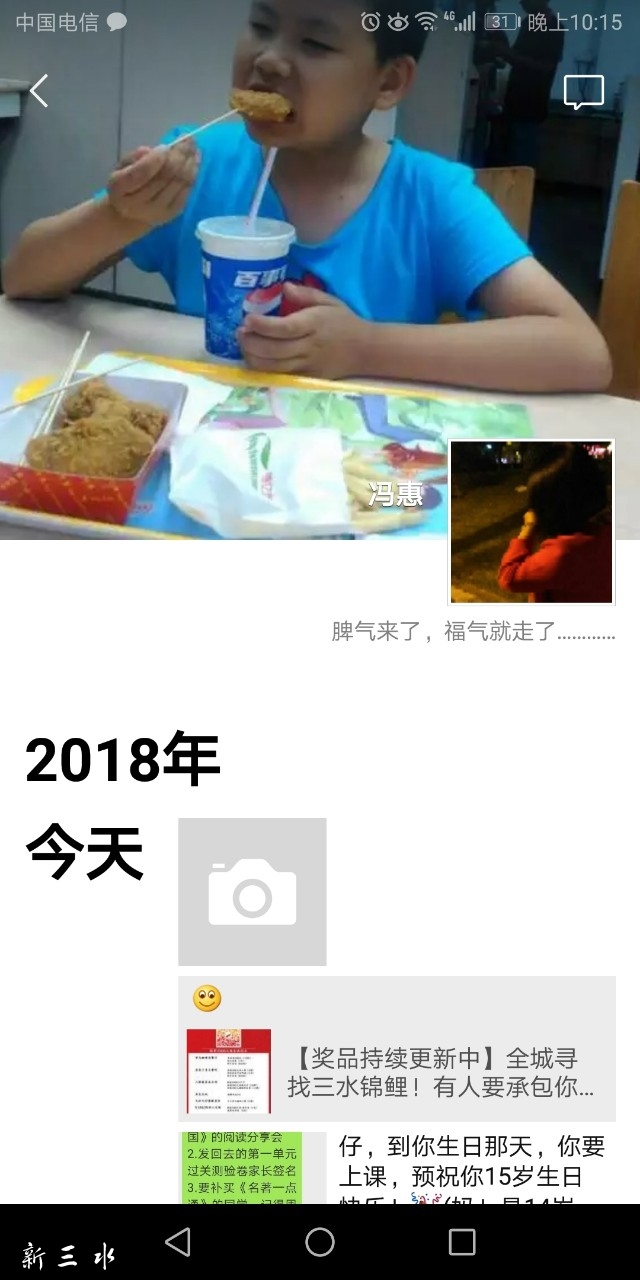
Task: Go back with the top-left arrow
Action: [x=39, y=91]
